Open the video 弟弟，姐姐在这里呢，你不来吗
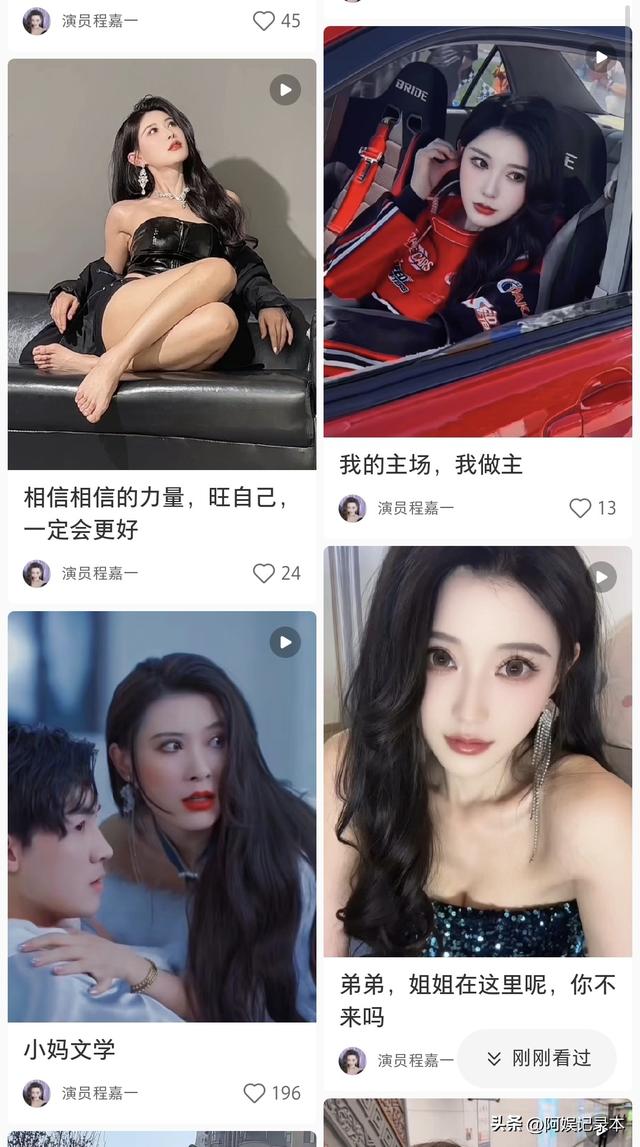Screen dimensions: 640x1147 point(477,751)
